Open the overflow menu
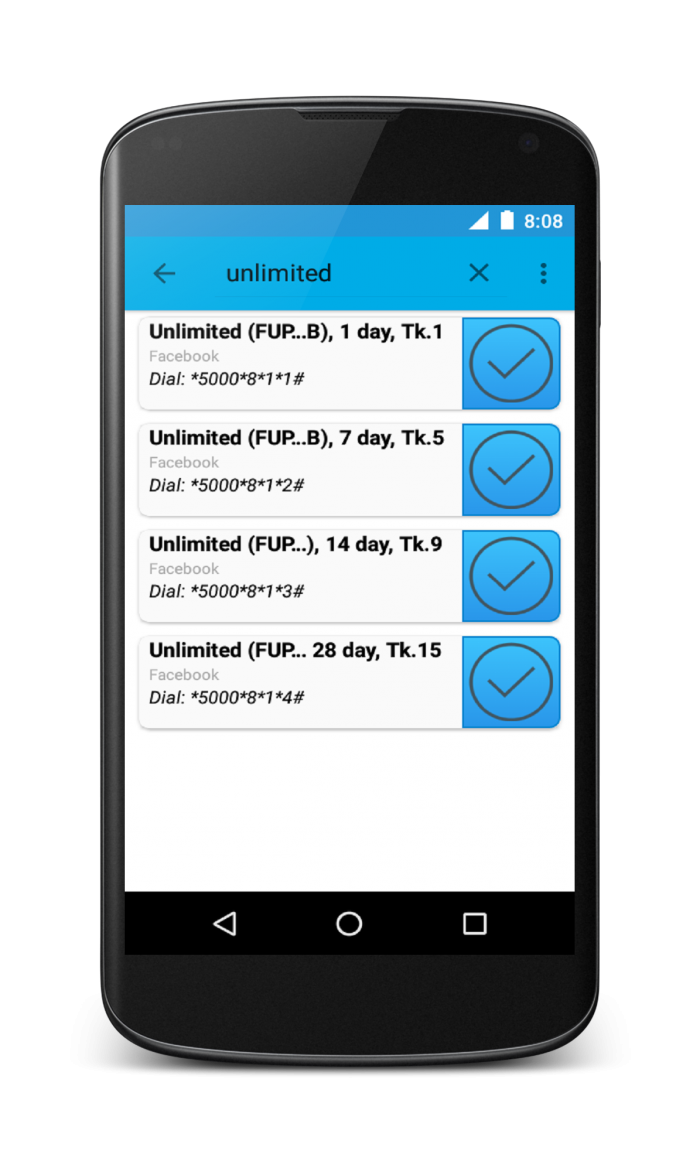The image size is (700, 1168). 543,273
